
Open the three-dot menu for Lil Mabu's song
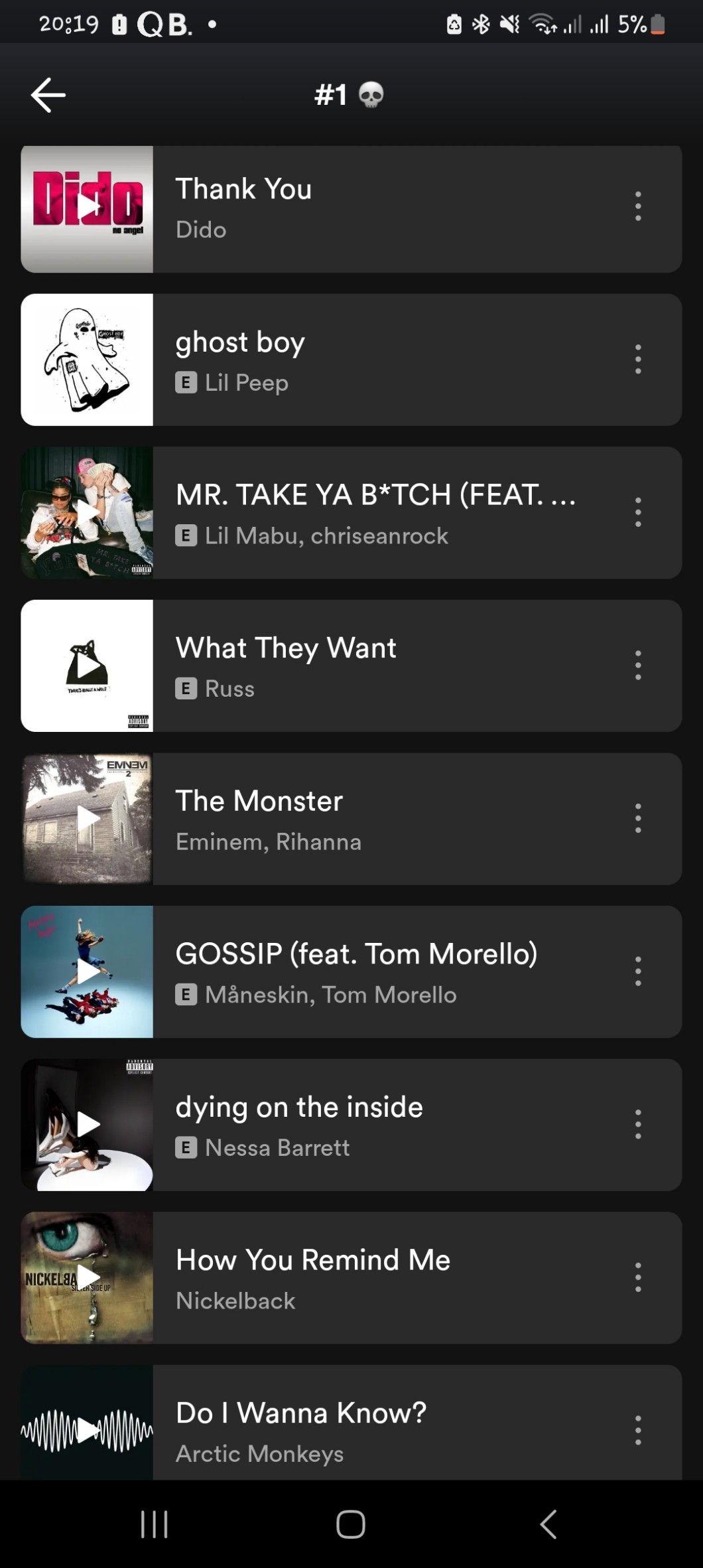pyautogui.click(x=638, y=512)
